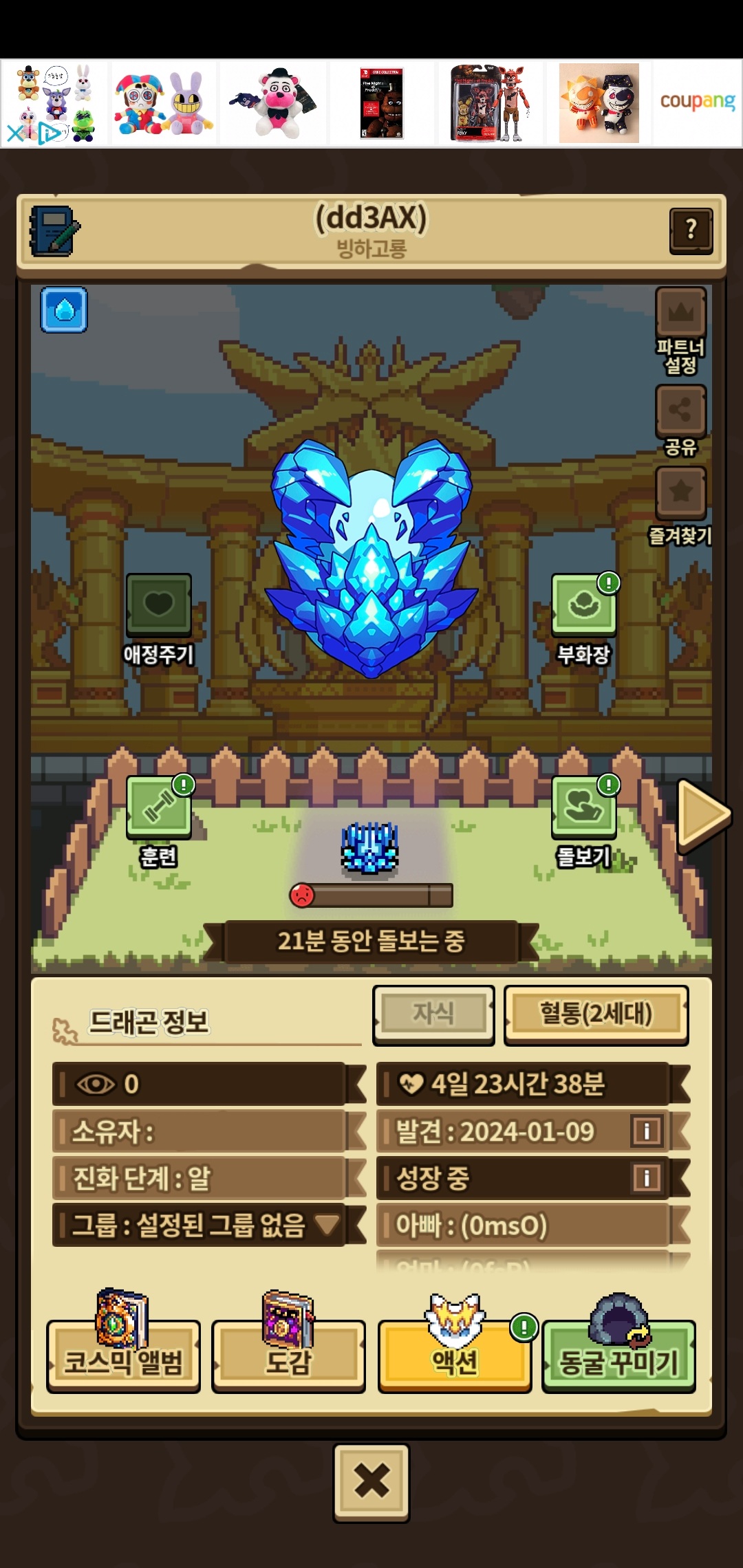Open the 액션 action menu
Image resolution: width=743 pixels, height=1568 pixels.
pos(455,1344)
